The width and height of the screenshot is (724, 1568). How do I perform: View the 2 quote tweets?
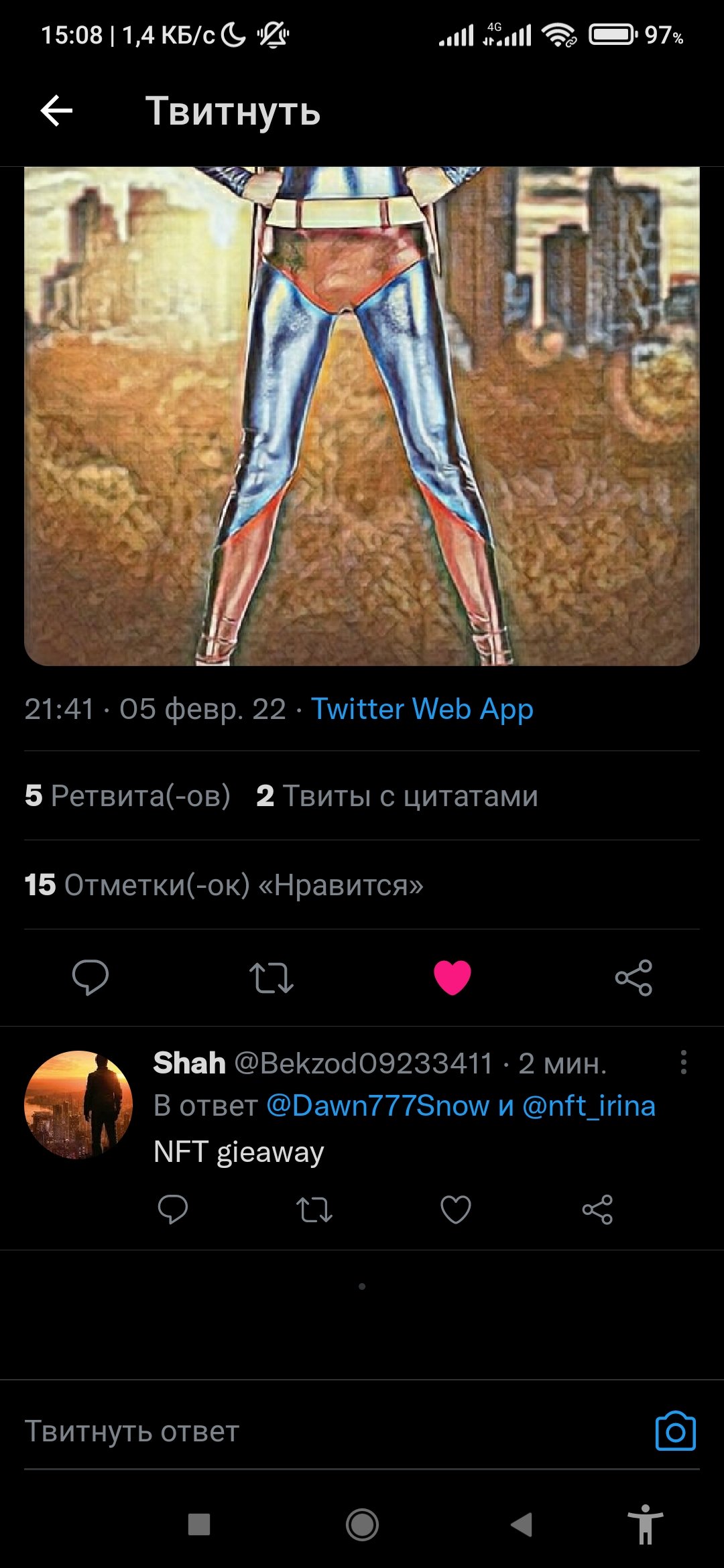click(x=397, y=796)
